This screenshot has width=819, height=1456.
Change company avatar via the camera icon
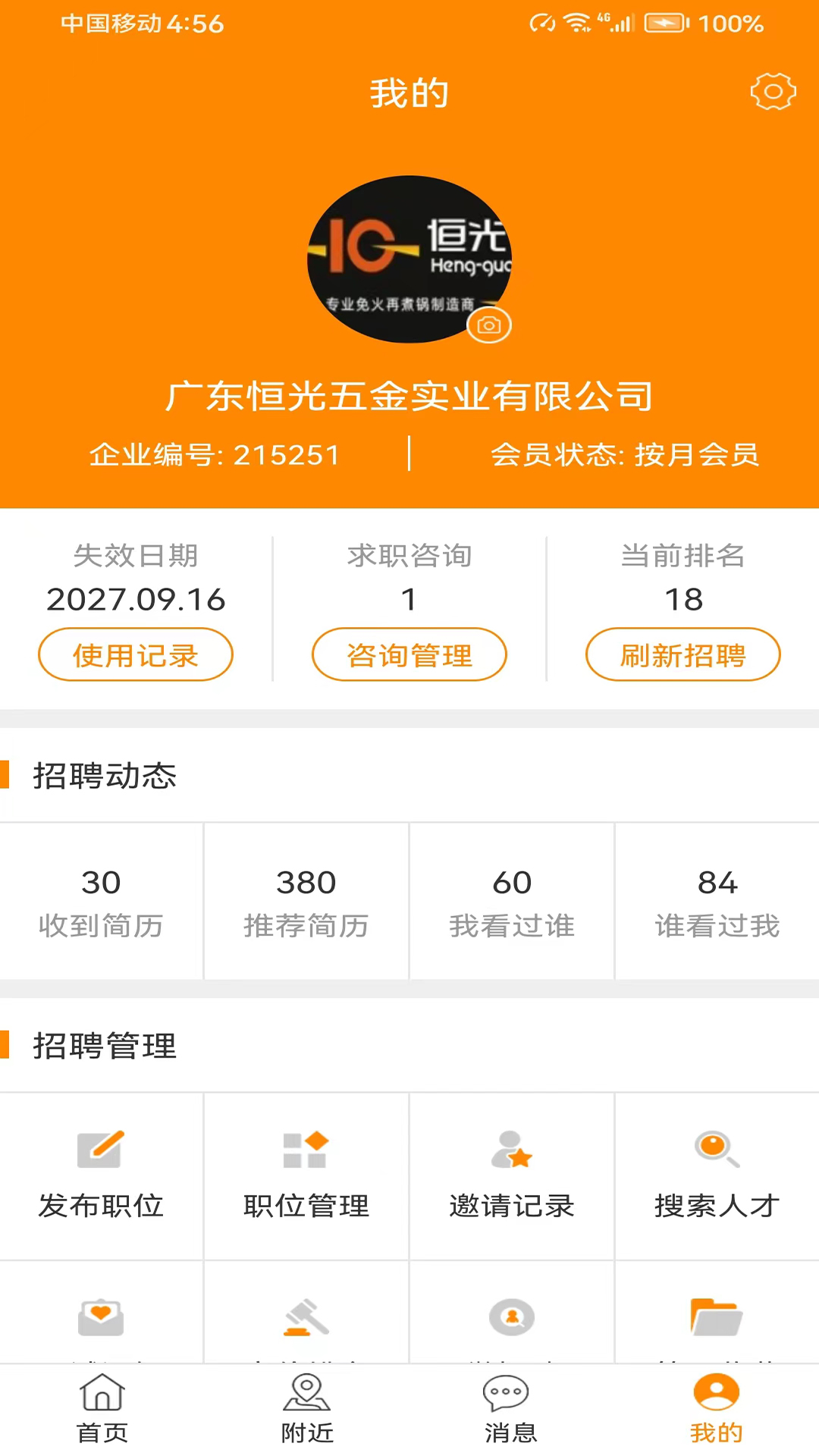click(489, 325)
